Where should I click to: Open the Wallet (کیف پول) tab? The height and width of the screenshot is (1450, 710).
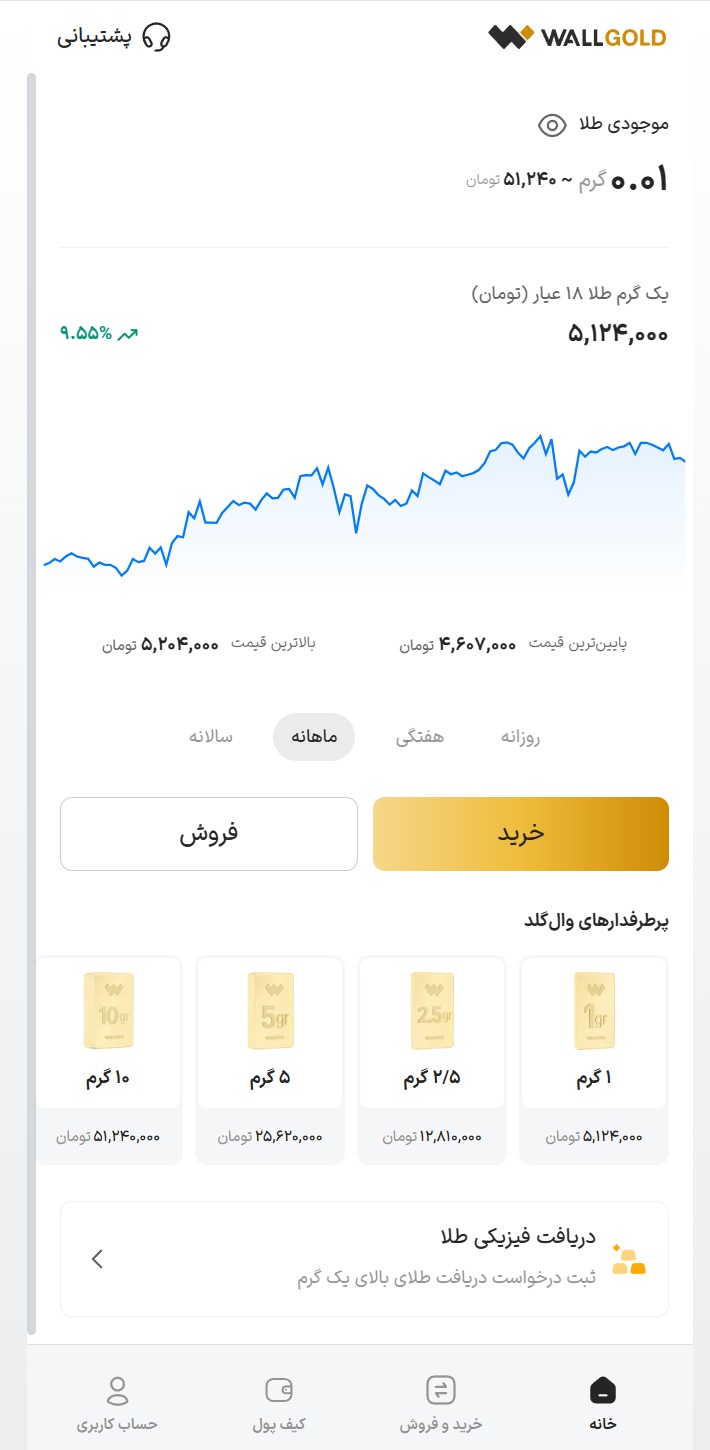(x=279, y=1402)
